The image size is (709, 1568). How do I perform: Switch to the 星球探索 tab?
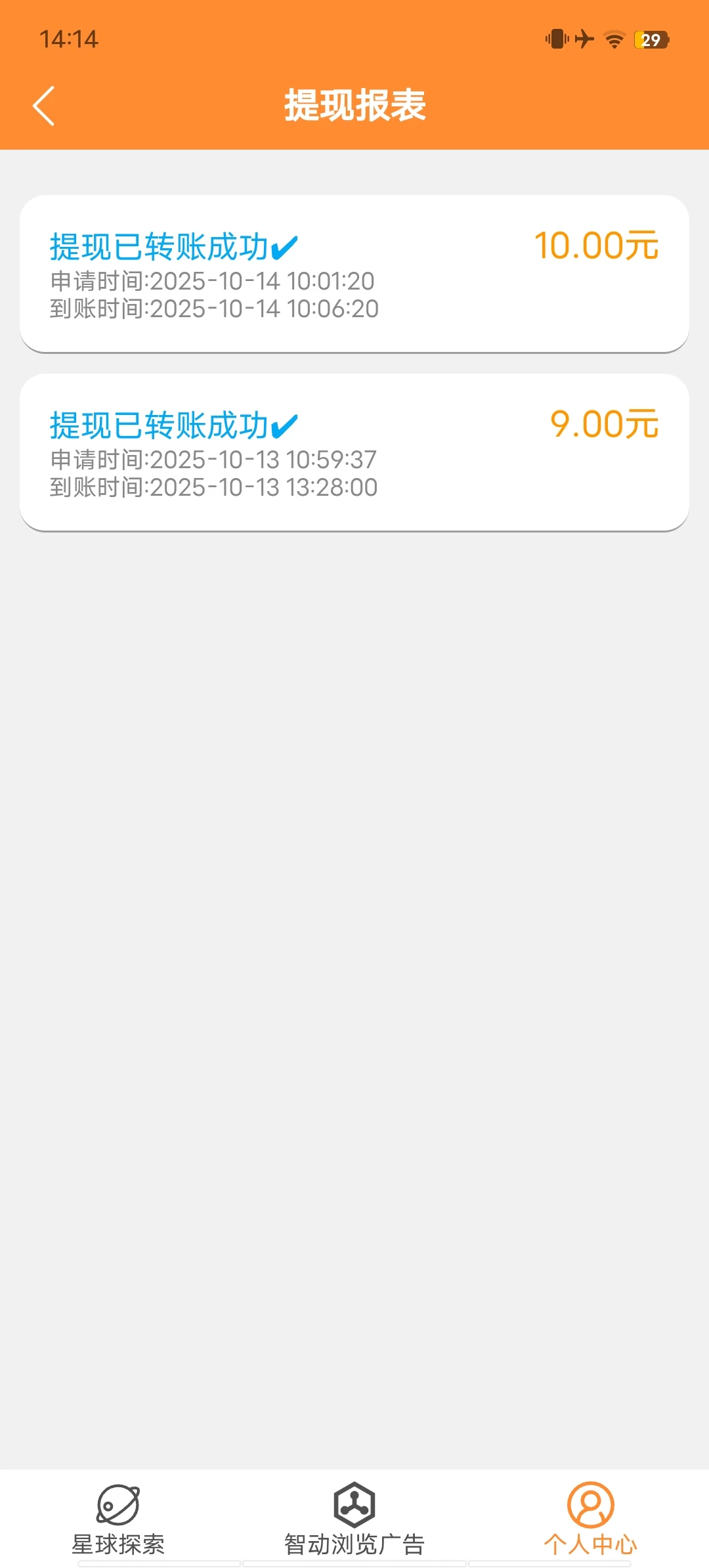tap(118, 1518)
